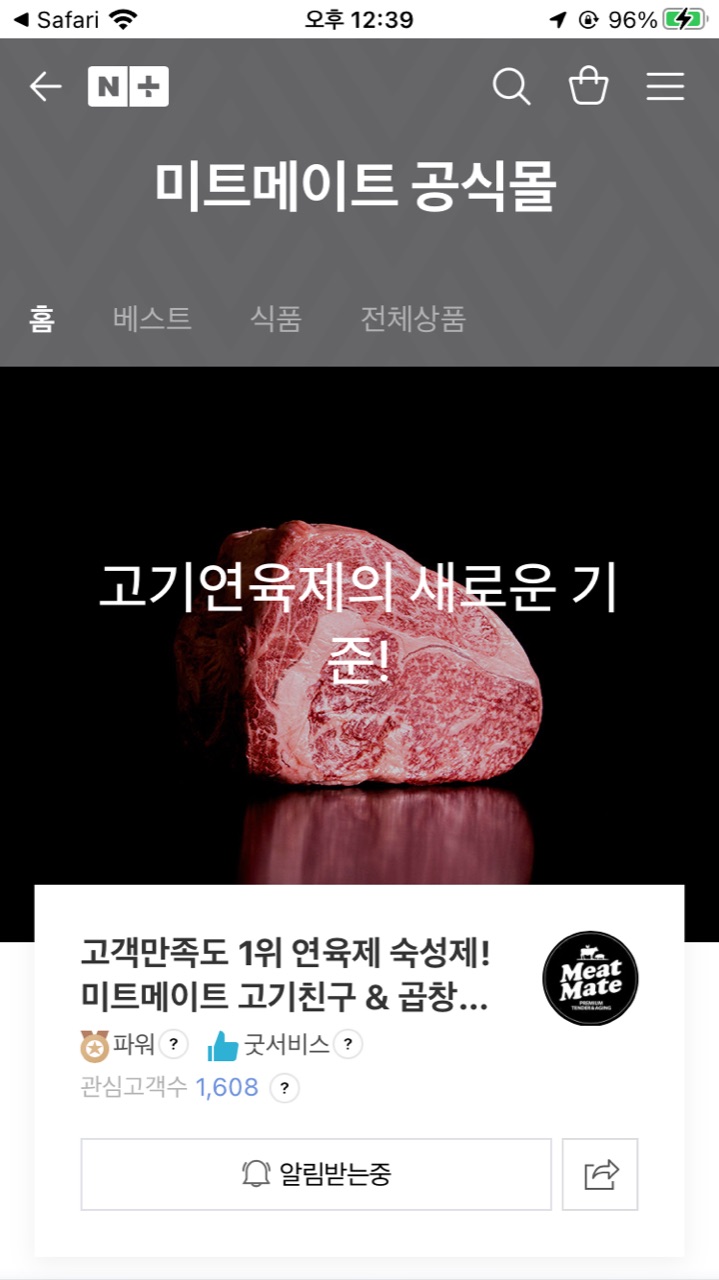Show help for the 파워 grade
Image resolution: width=719 pixels, height=1280 pixels.
[173, 1045]
